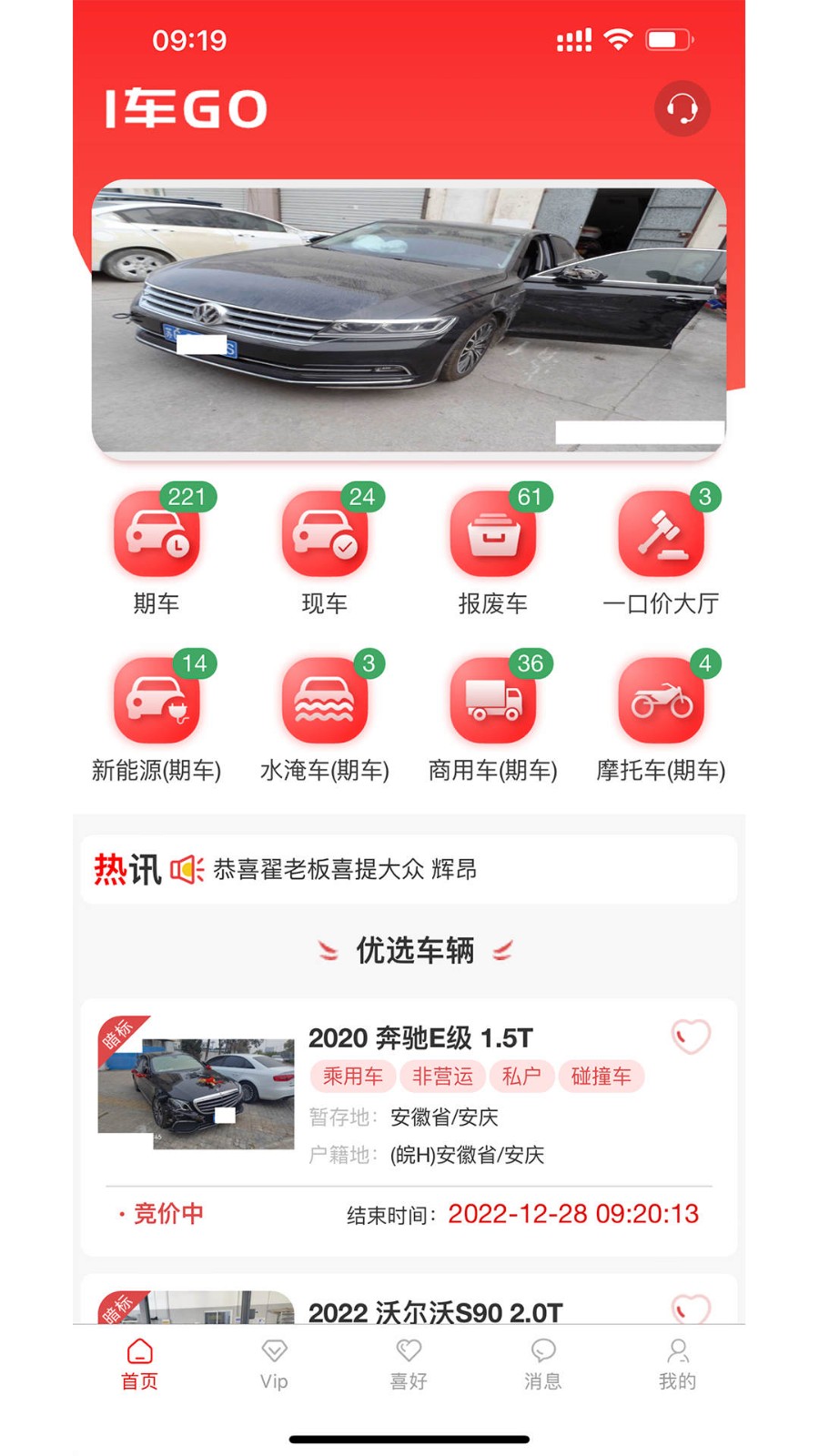
Task: Favorite the 2020 奔驰E级 1.5T
Action: [691, 1036]
